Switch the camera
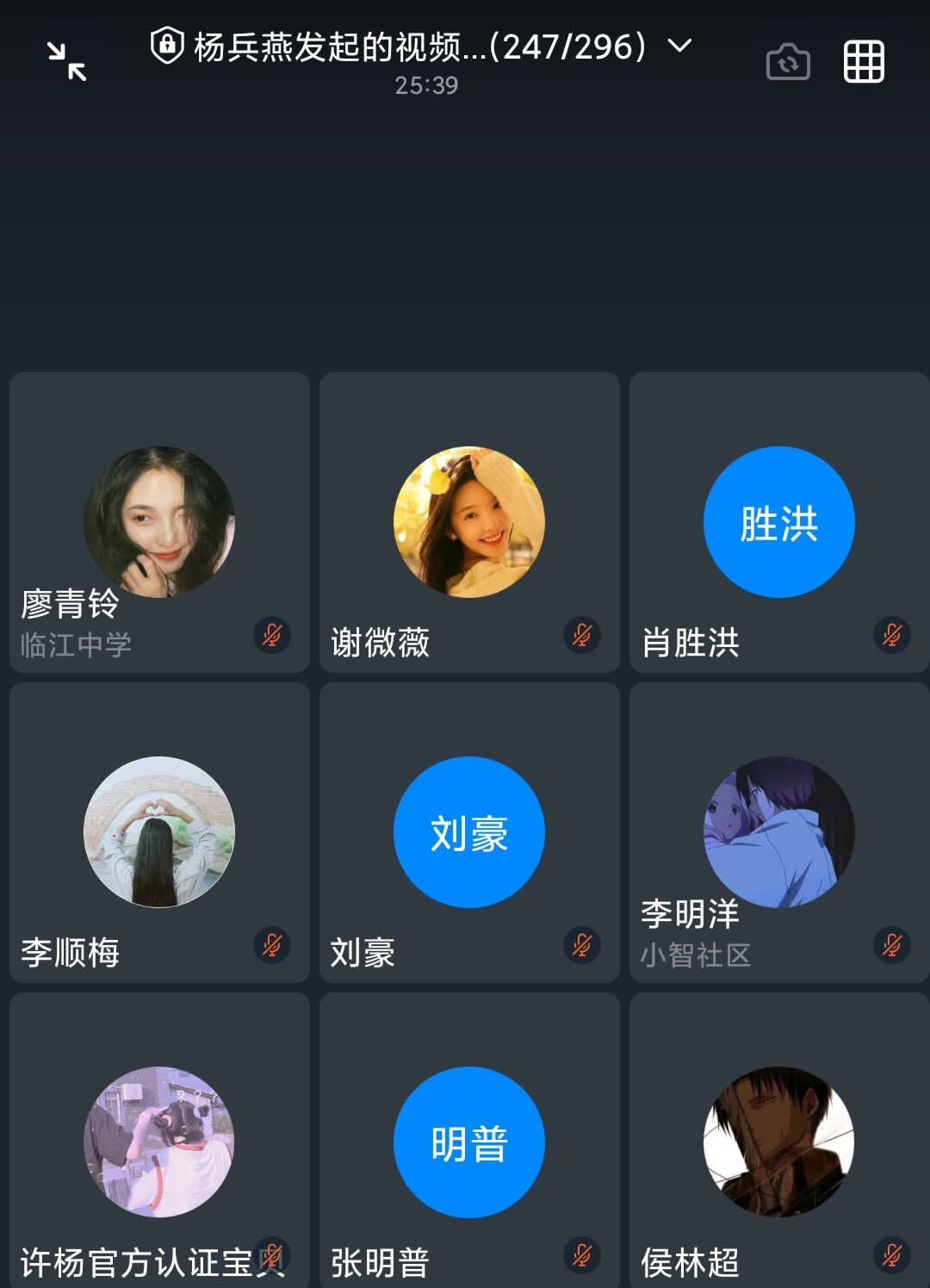 788,62
